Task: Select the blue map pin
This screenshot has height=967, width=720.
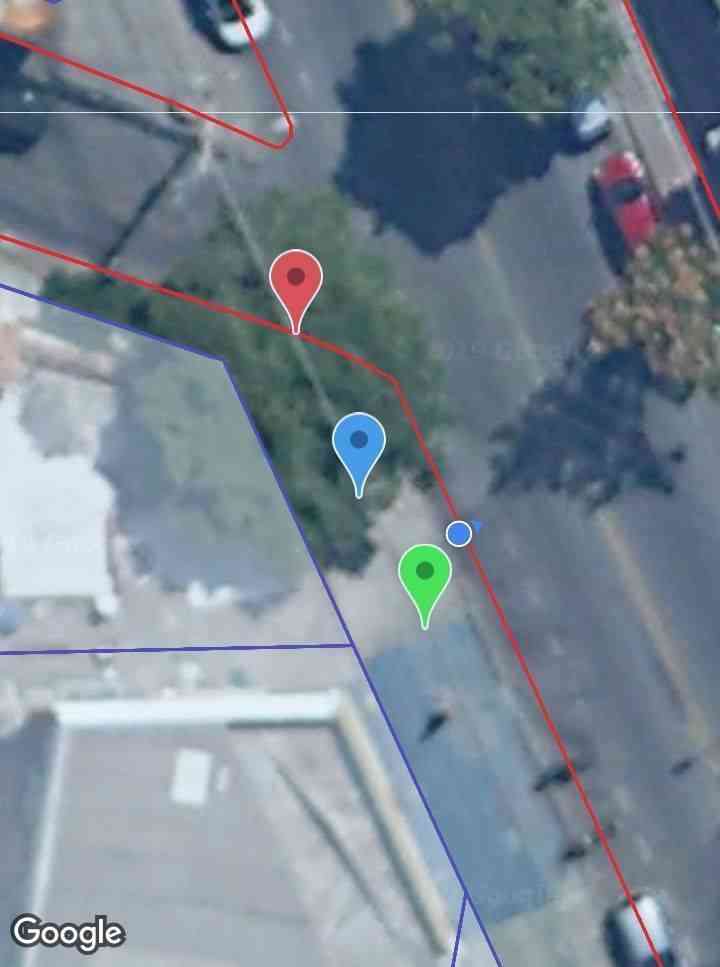Action: (358, 445)
